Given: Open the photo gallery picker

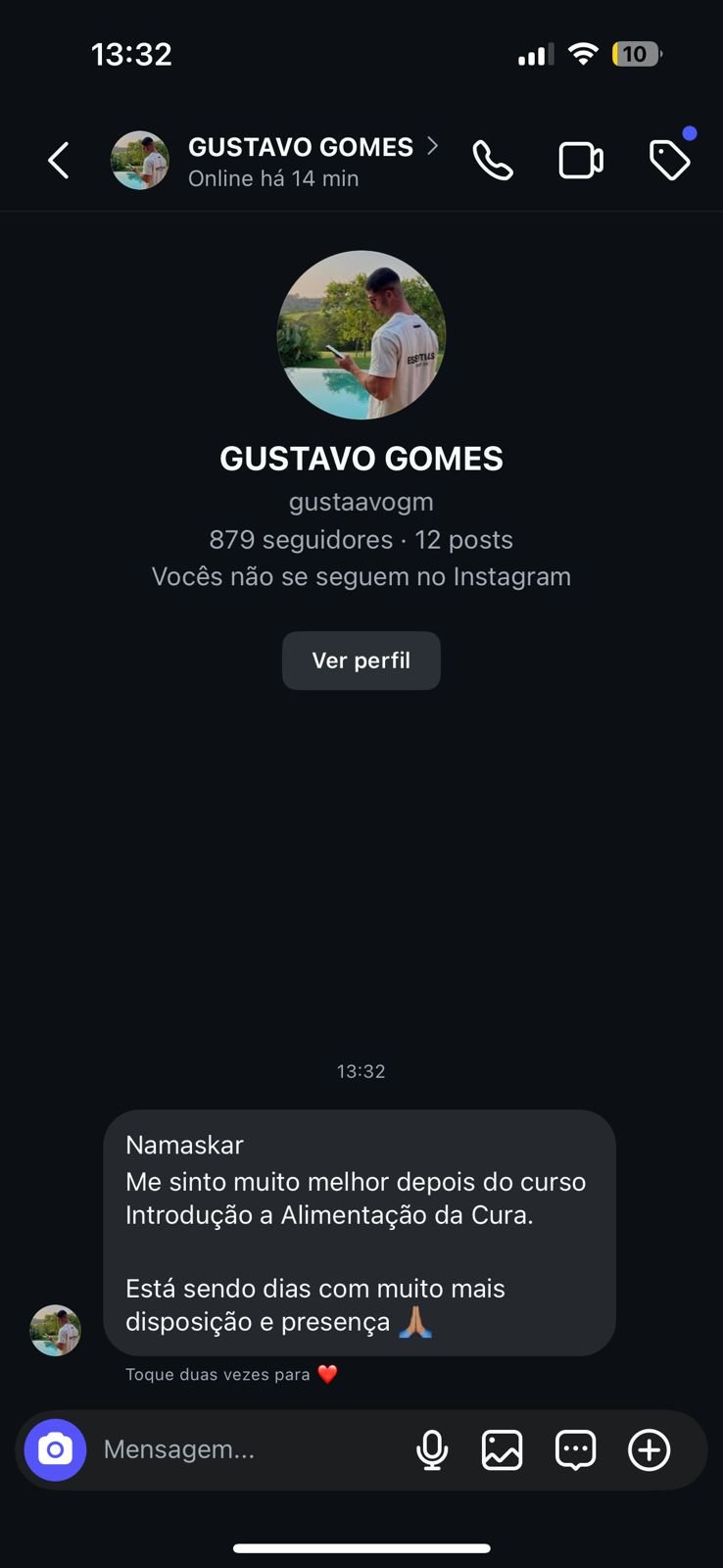Looking at the screenshot, I should pos(503,1449).
